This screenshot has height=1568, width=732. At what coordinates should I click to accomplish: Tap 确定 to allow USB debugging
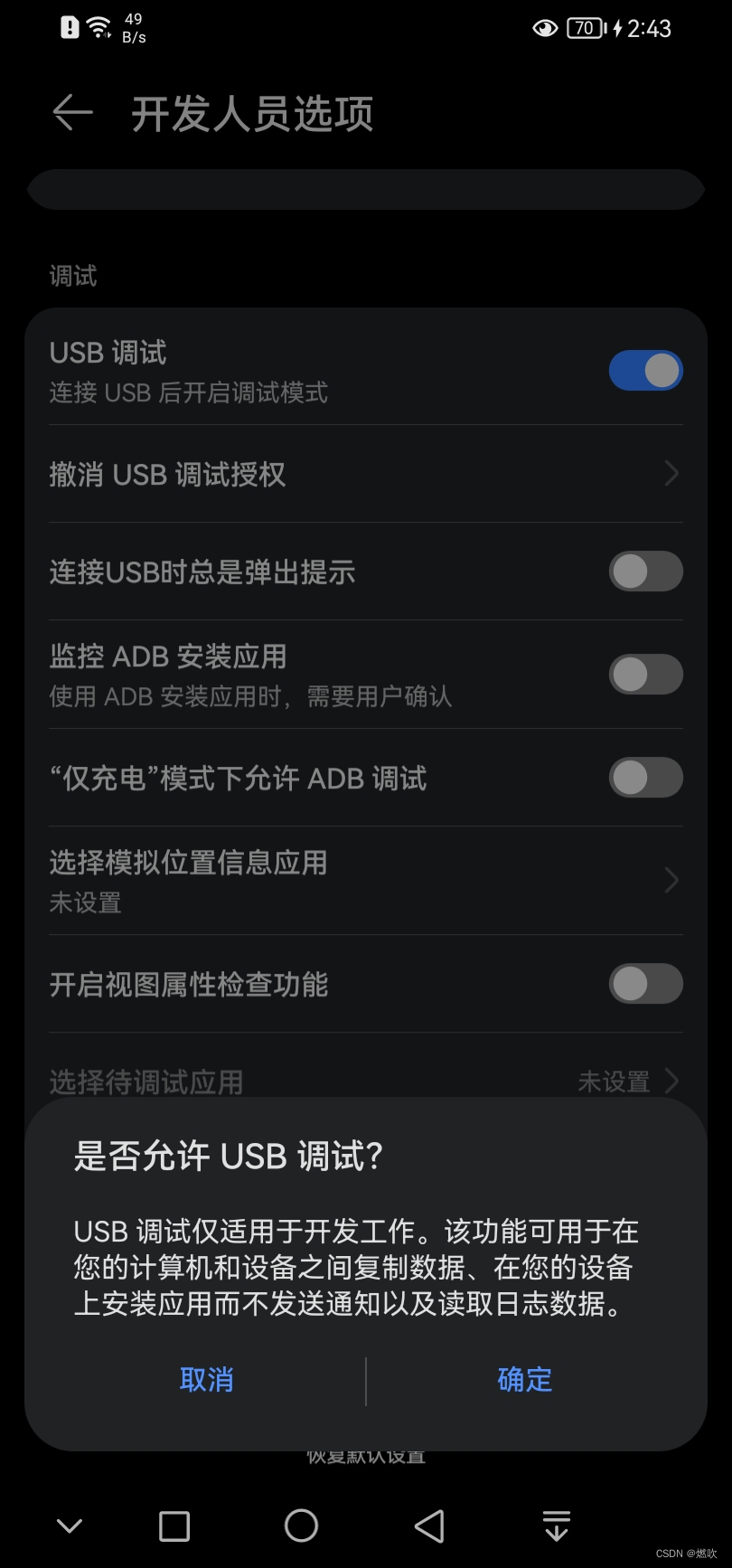pyautogui.click(x=524, y=1379)
